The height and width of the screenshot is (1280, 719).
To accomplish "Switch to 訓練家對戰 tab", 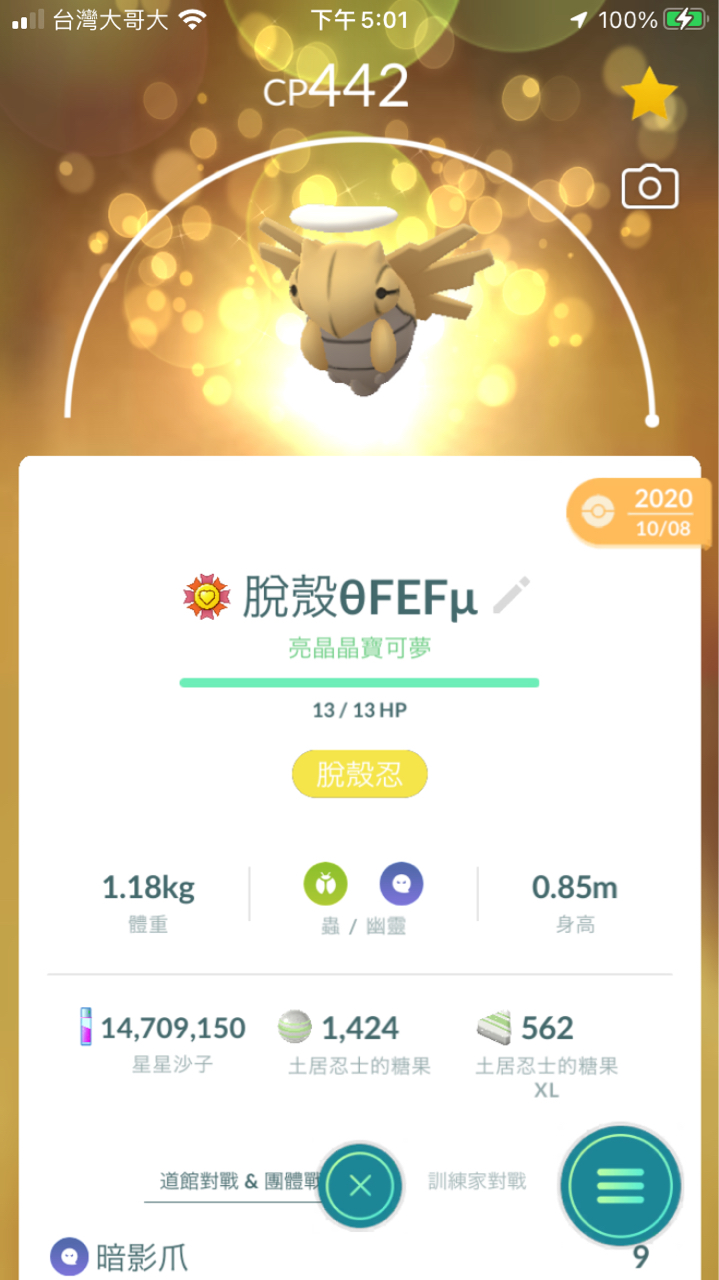I will click(477, 1181).
